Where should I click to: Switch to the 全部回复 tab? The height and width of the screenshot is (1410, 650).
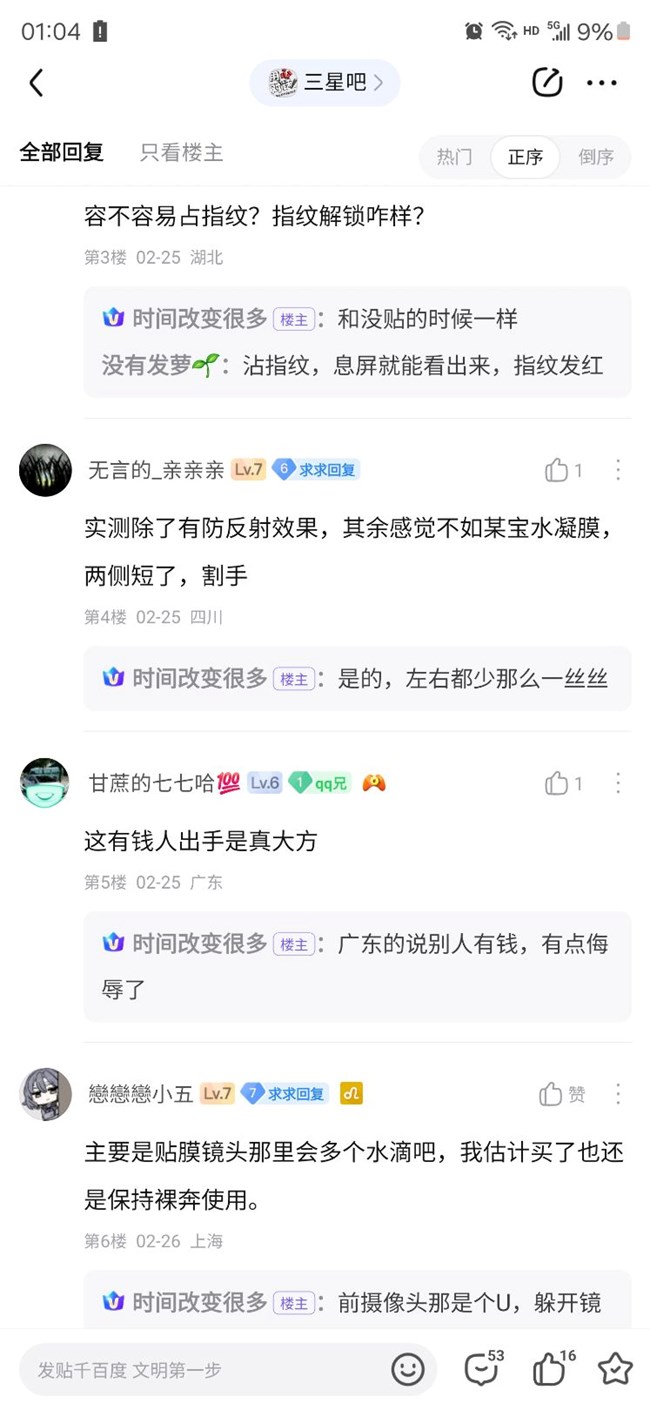[x=62, y=153]
